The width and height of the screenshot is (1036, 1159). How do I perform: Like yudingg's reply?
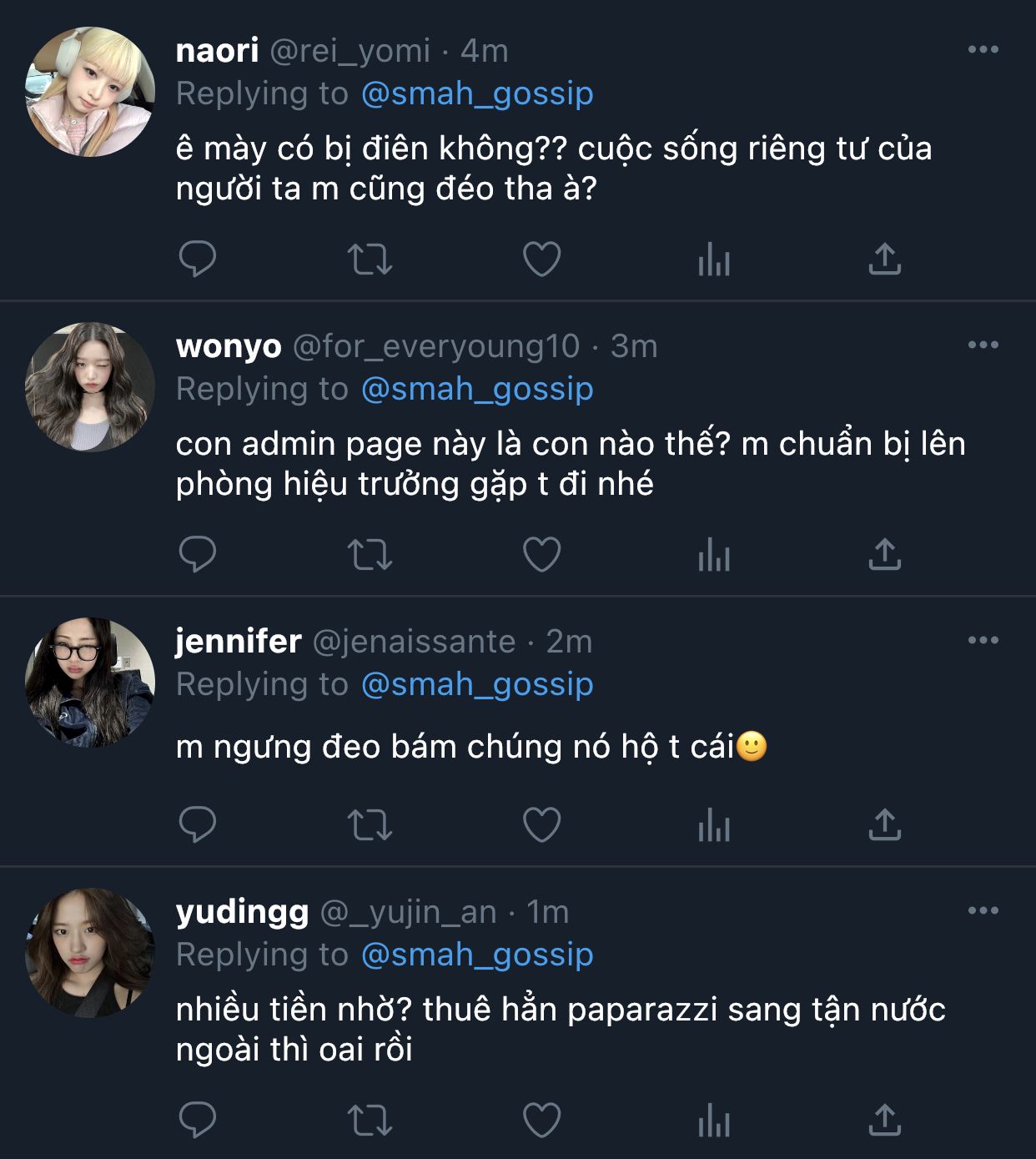click(x=541, y=1120)
